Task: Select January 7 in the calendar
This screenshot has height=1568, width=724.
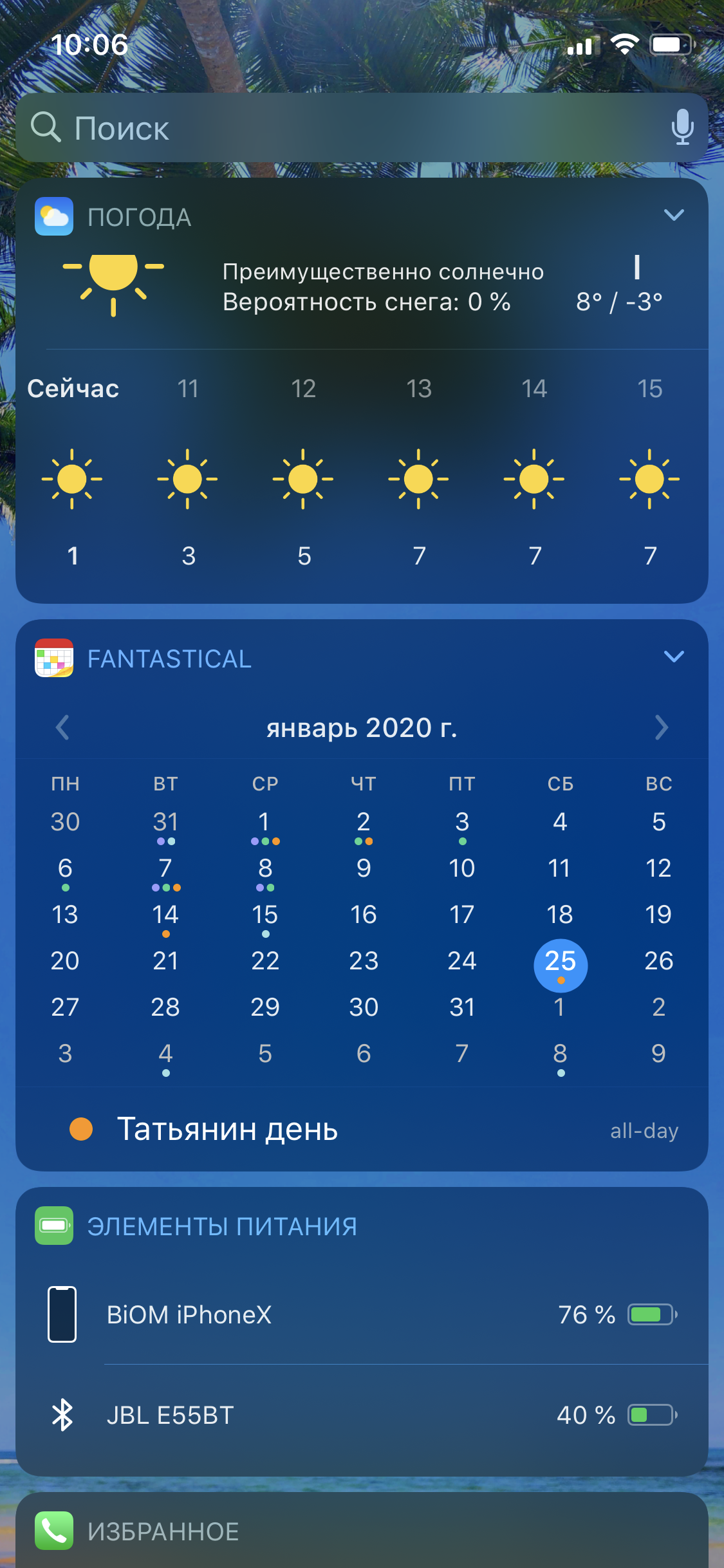Action: tap(165, 869)
